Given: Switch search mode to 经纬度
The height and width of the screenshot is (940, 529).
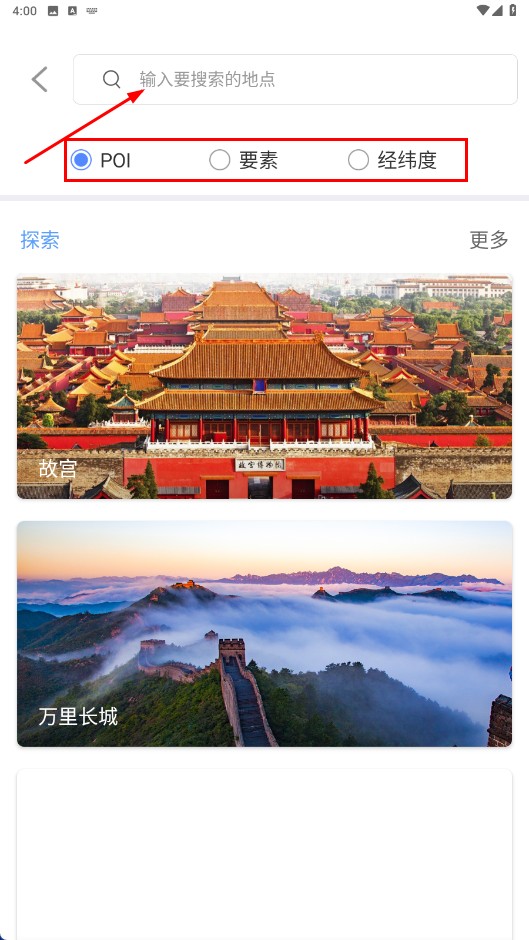Looking at the screenshot, I should (392, 160).
